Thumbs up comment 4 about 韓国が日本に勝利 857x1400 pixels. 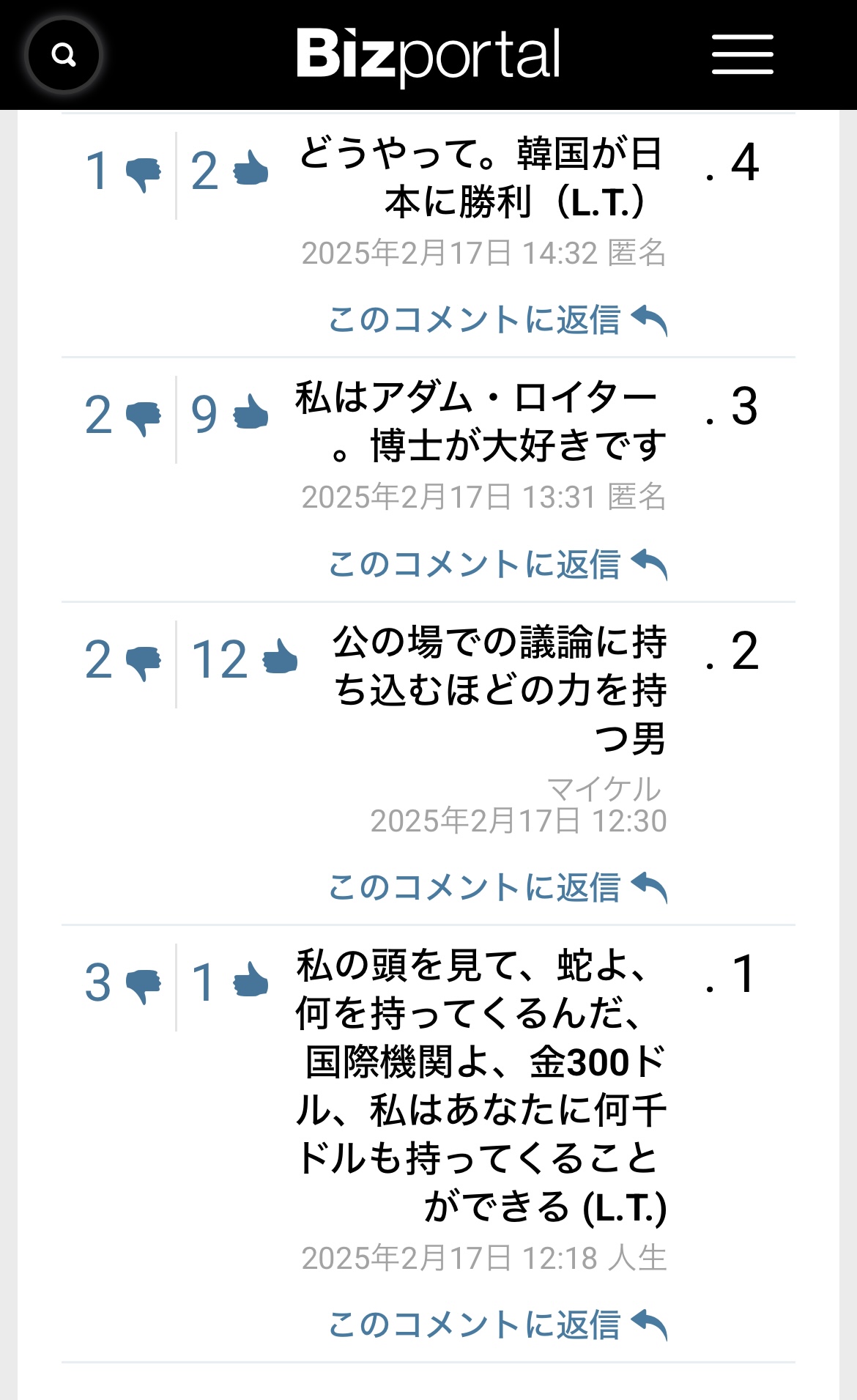(x=251, y=170)
